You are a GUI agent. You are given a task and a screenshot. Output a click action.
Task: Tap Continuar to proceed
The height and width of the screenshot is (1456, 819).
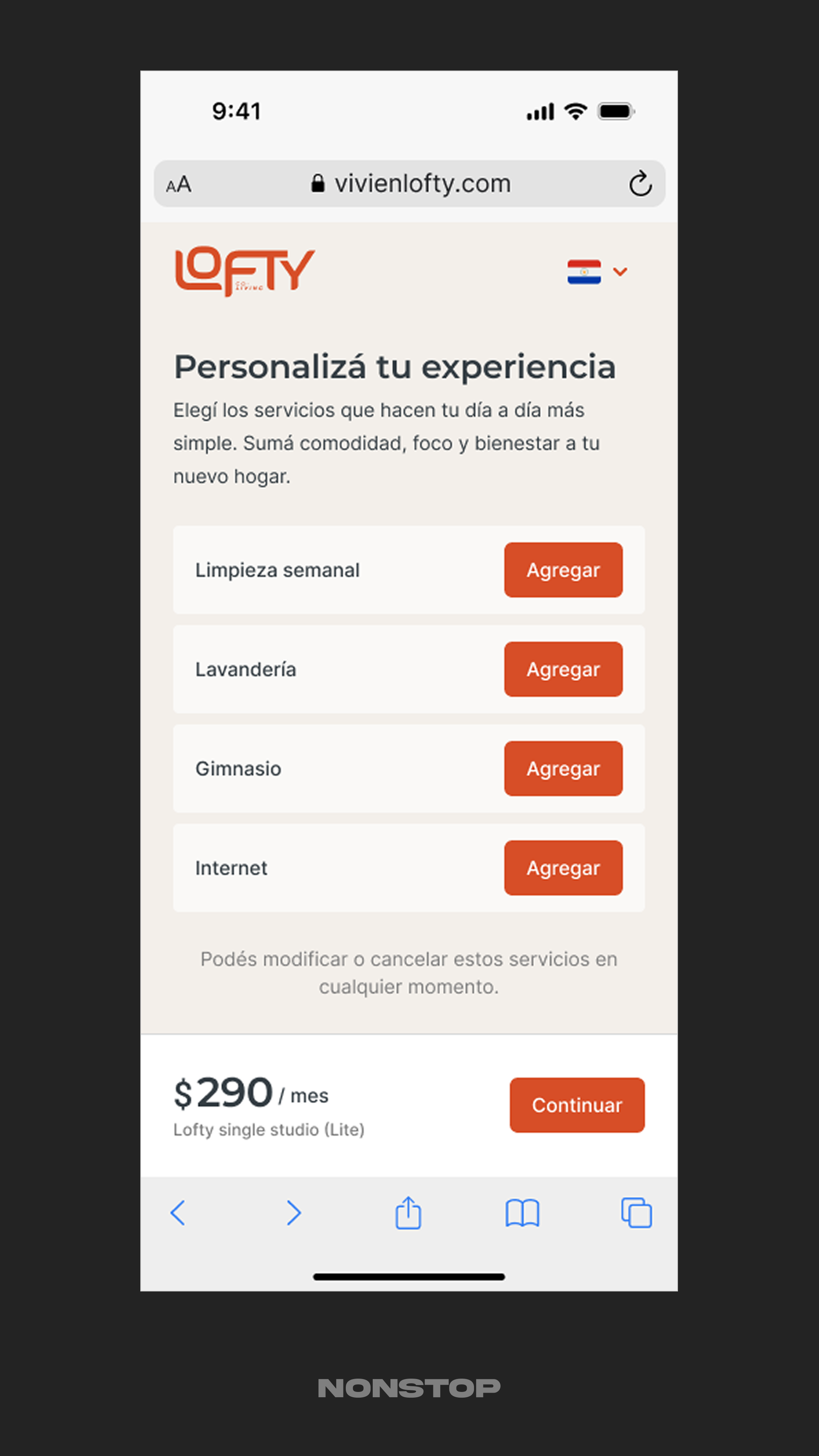click(x=576, y=1105)
